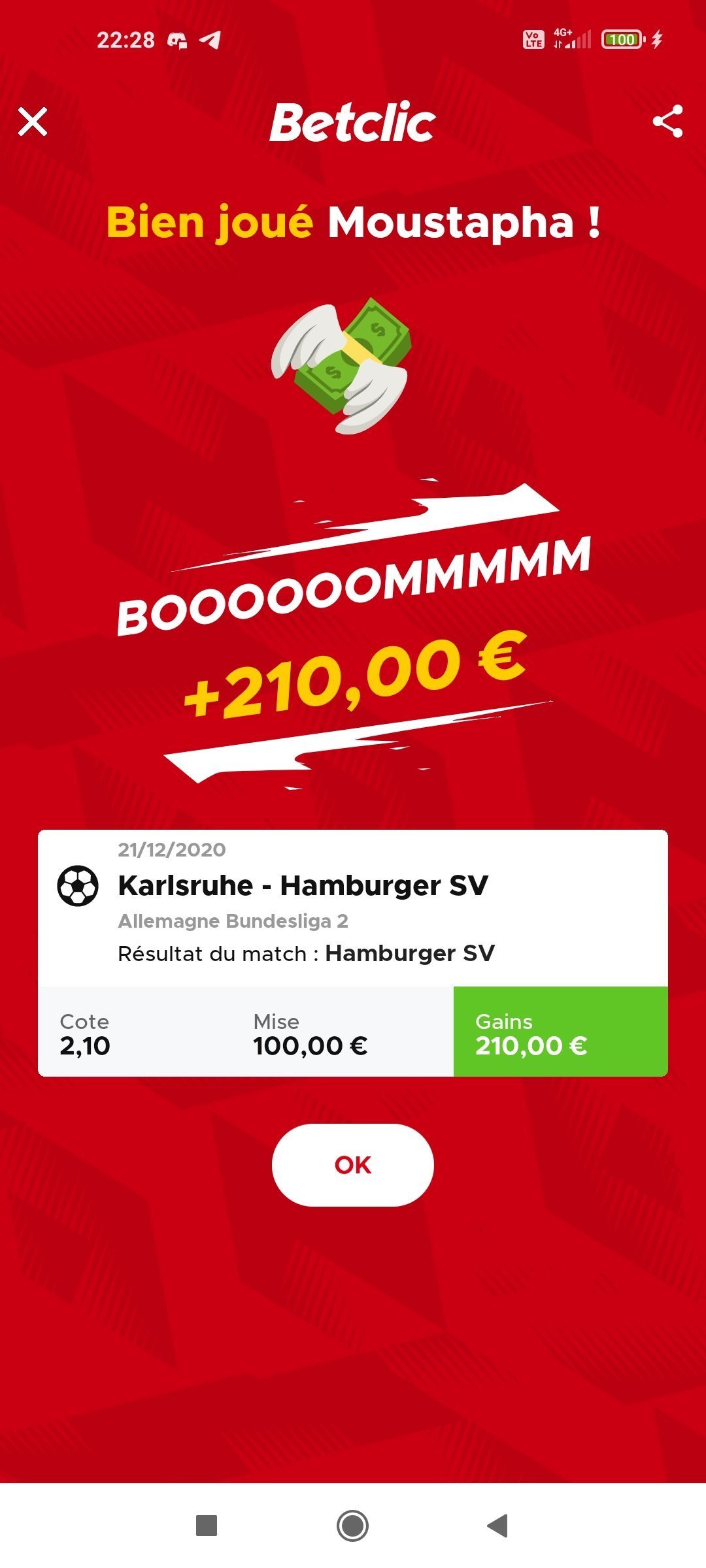Go back using system back button
The width and height of the screenshot is (706, 1568).
[x=498, y=1526]
